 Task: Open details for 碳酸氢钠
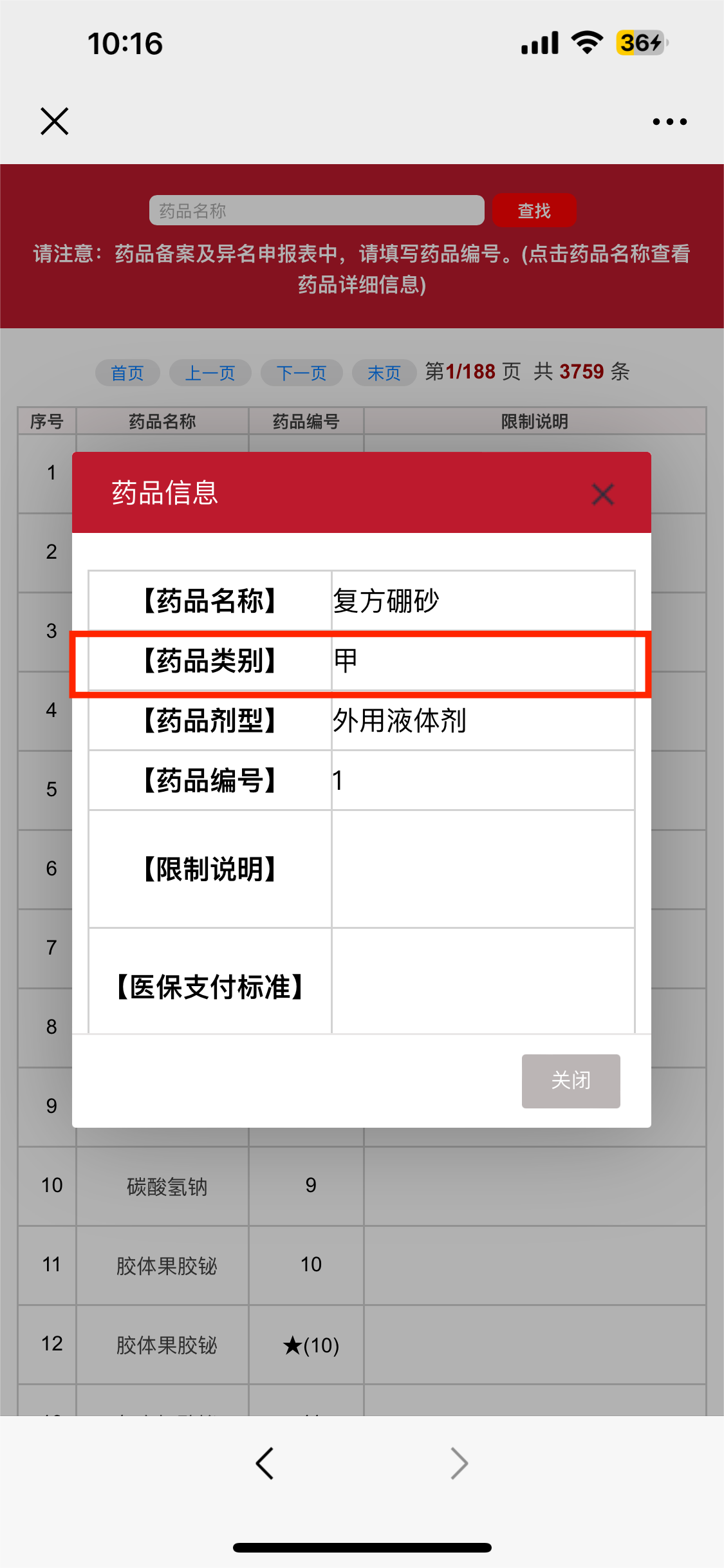coord(167,1186)
